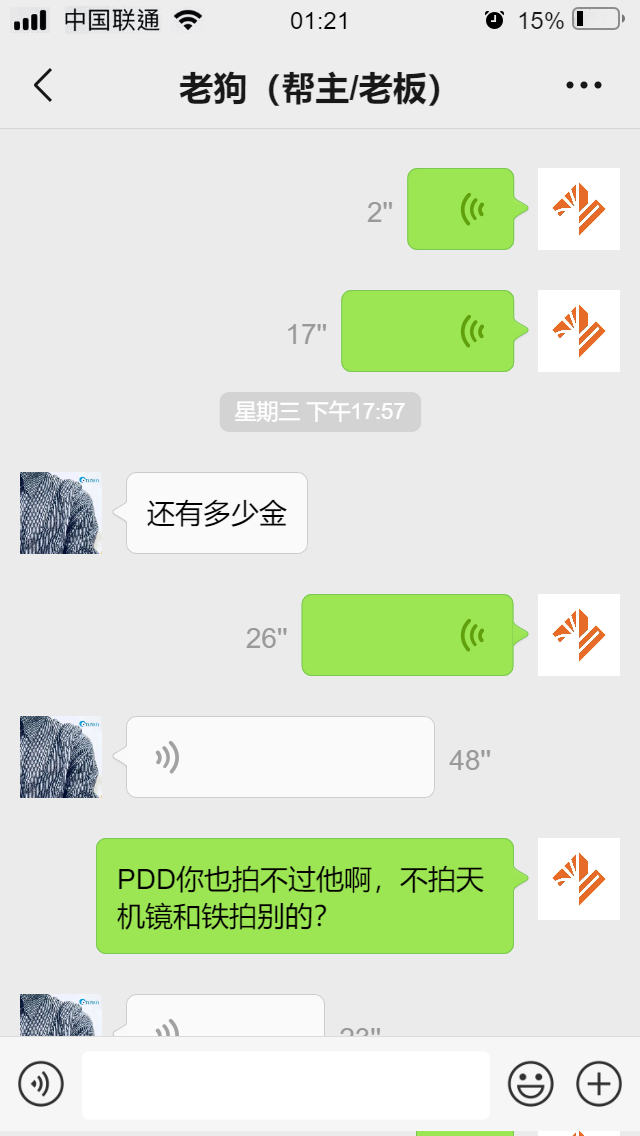Play the 17" voice message
Viewport: 640px width, 1136px height.
tap(428, 331)
